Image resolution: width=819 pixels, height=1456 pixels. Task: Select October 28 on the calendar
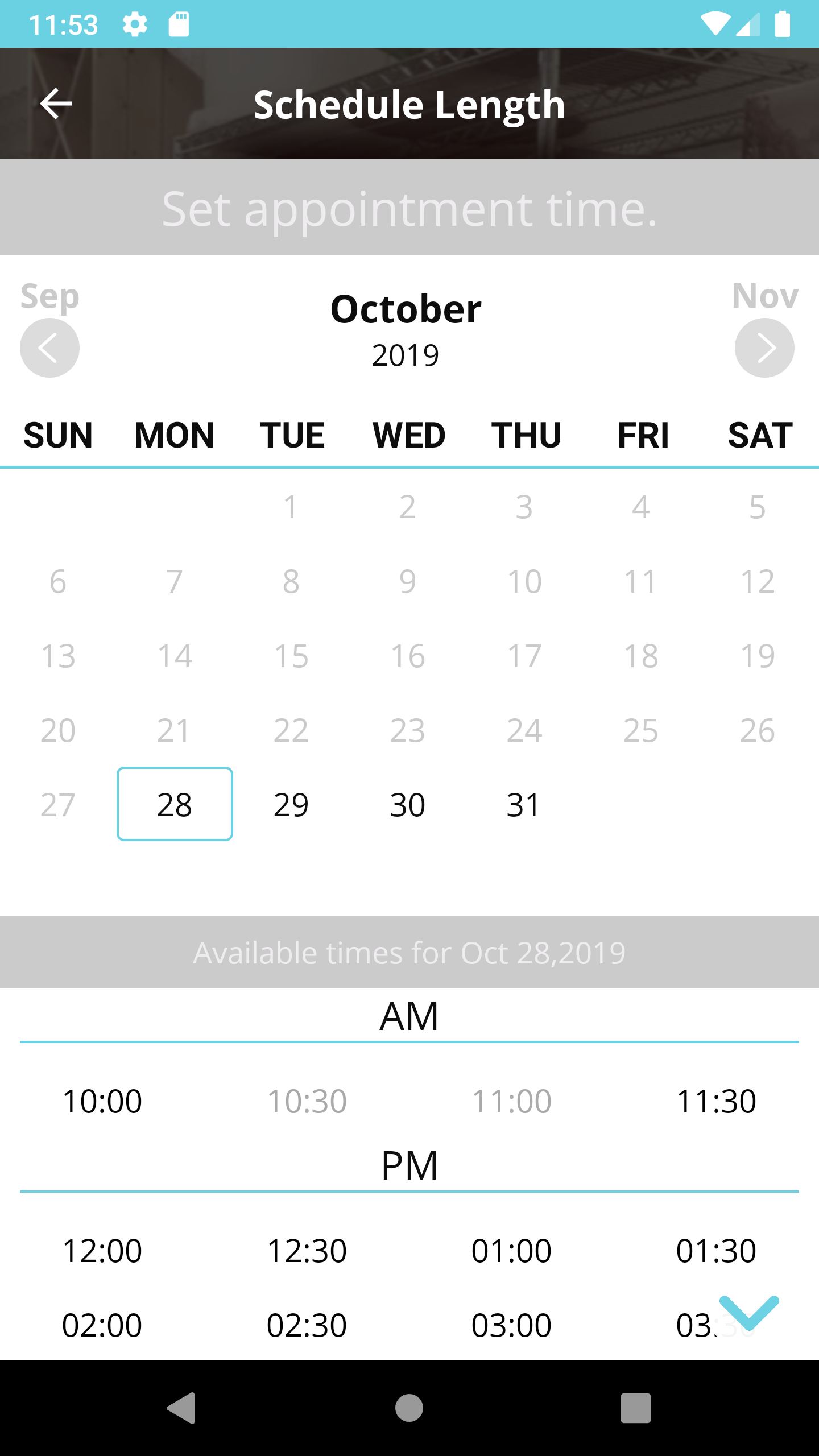tap(175, 804)
